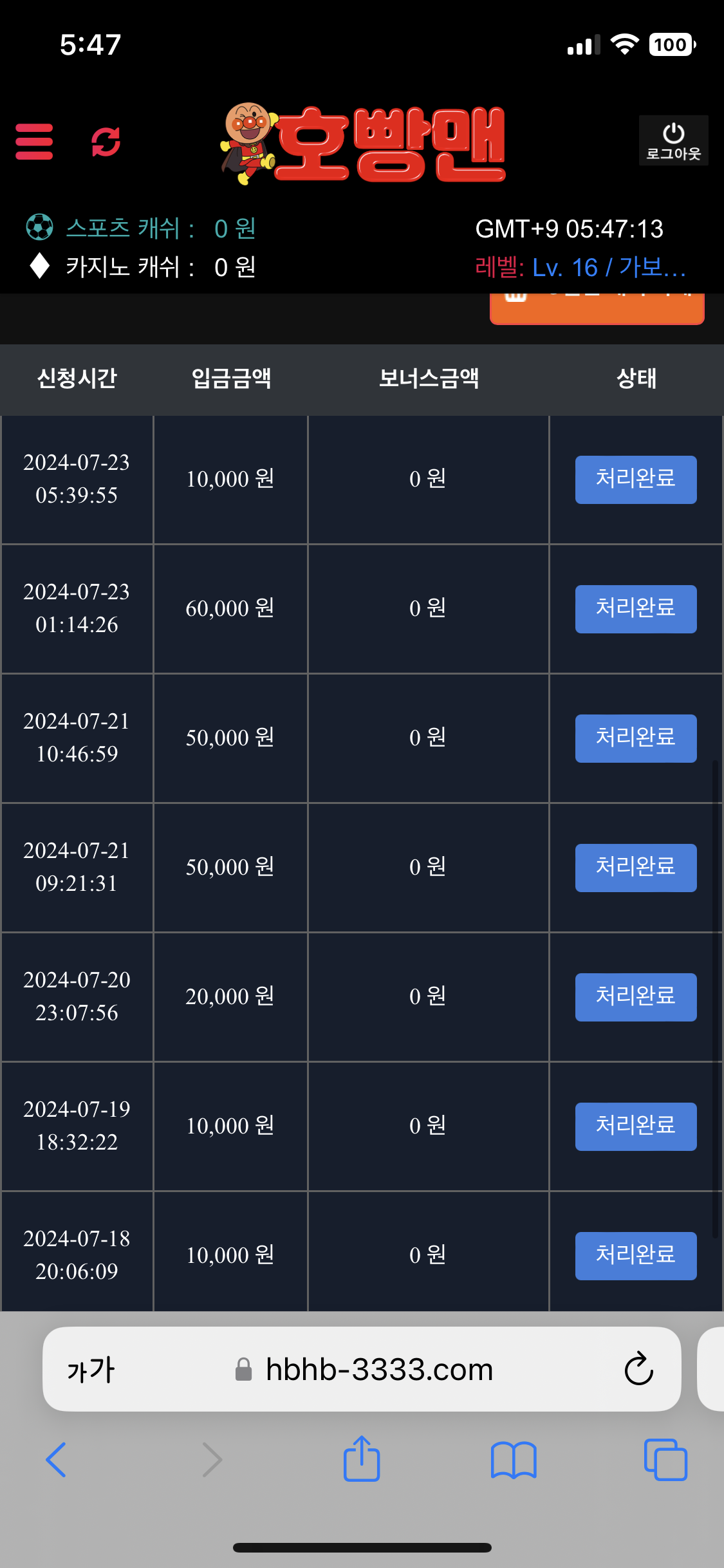Tap the 로그아웃 logout button

[673, 141]
